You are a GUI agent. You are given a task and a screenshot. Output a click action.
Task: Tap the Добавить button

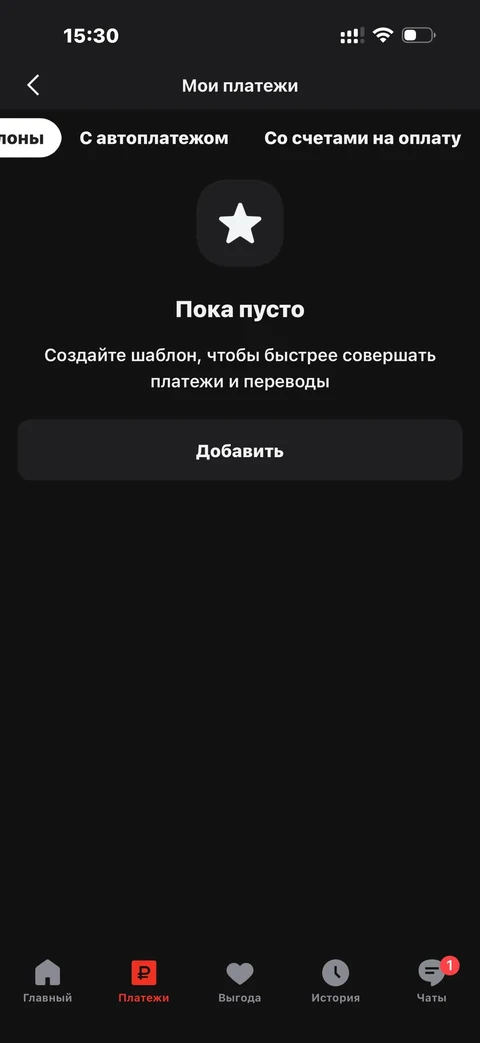(x=240, y=450)
